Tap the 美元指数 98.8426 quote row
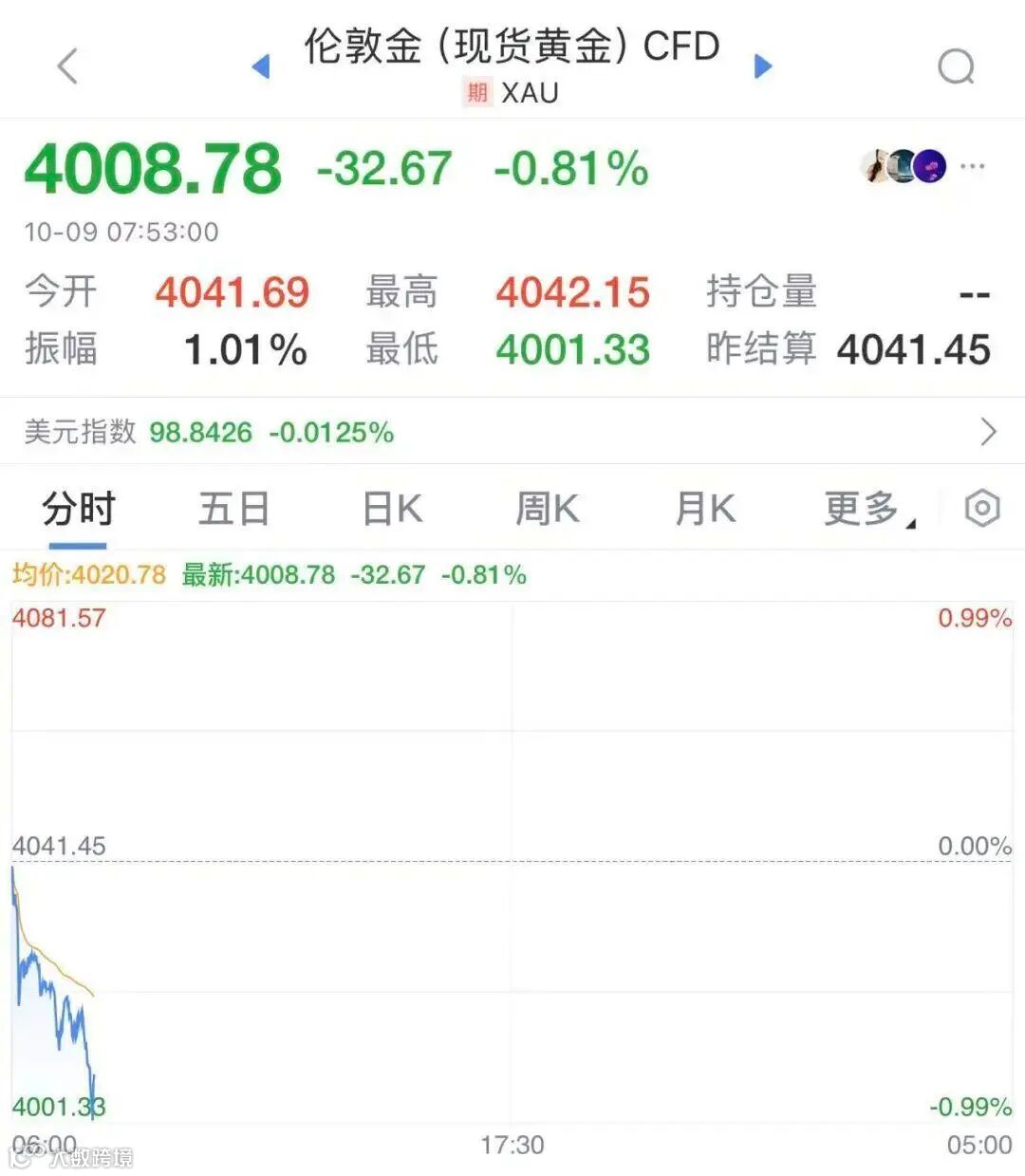Screen dimensions: 1025x1176 pos(204,432)
